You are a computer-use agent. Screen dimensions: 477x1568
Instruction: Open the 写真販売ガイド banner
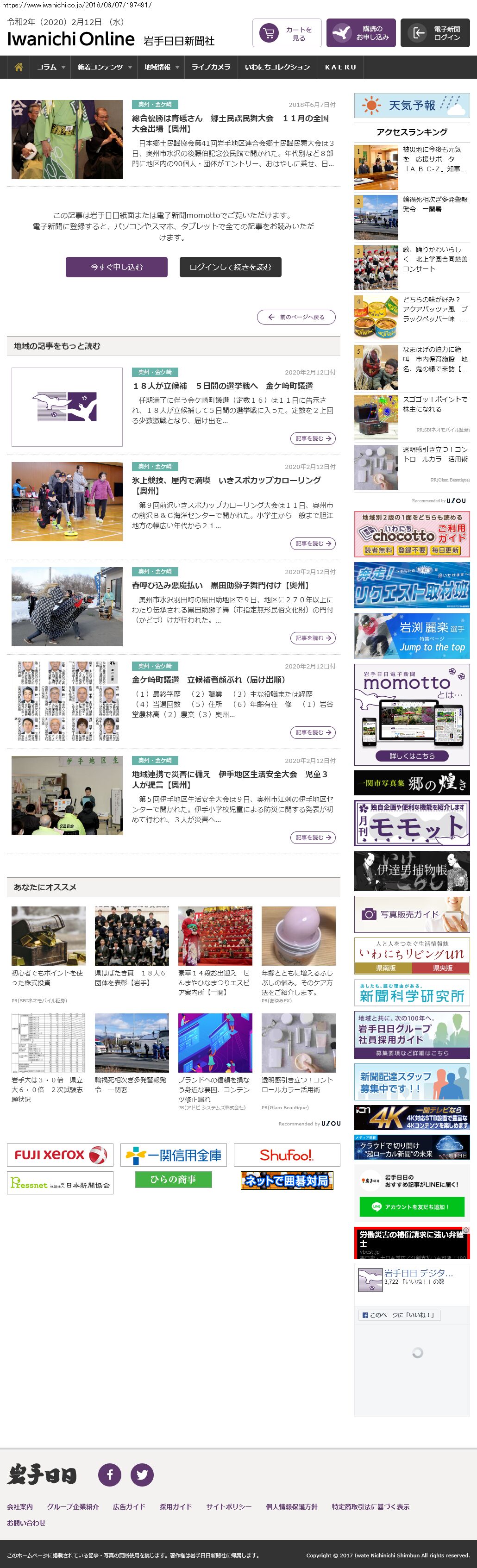(412, 914)
